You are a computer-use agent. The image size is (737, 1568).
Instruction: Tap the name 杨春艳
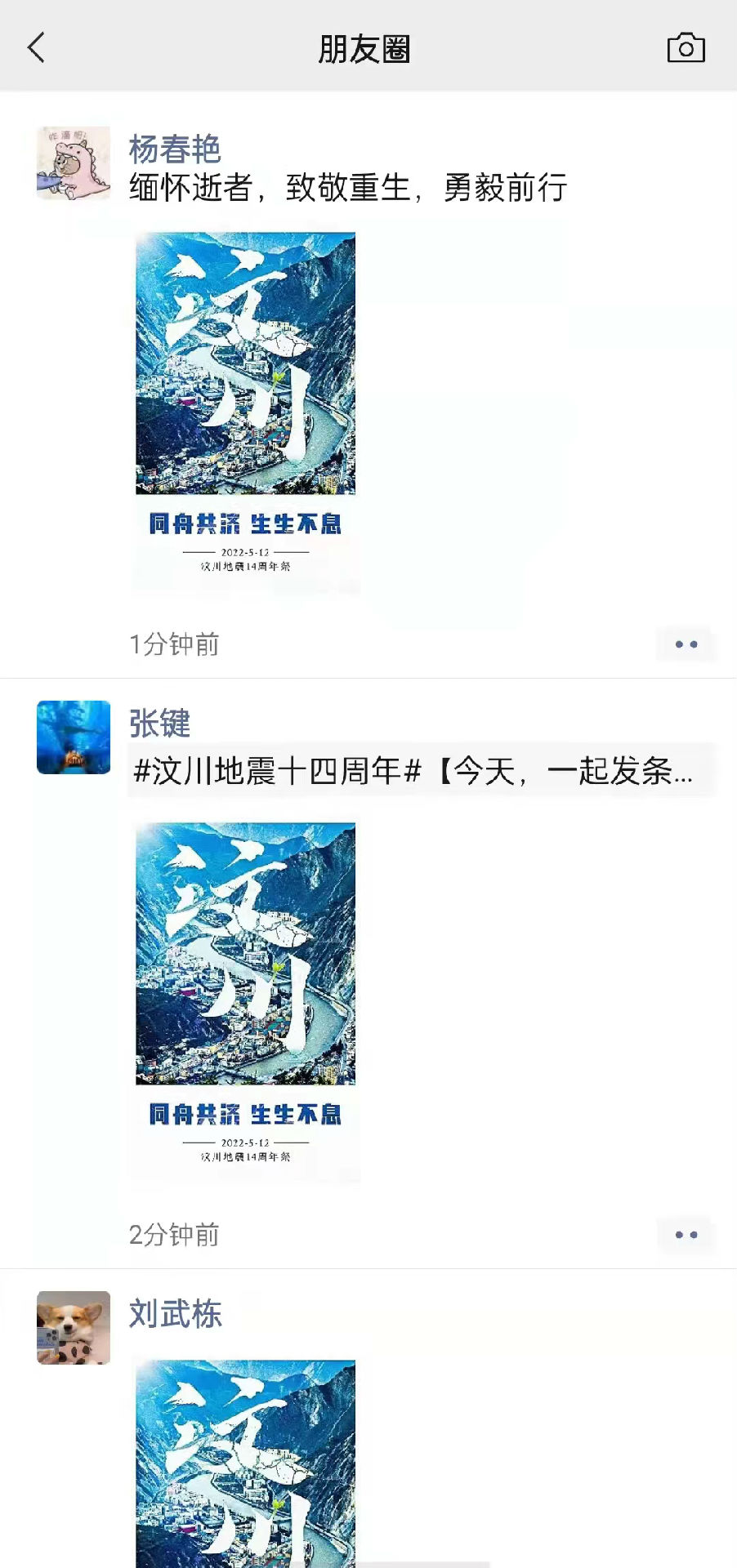pyautogui.click(x=175, y=149)
